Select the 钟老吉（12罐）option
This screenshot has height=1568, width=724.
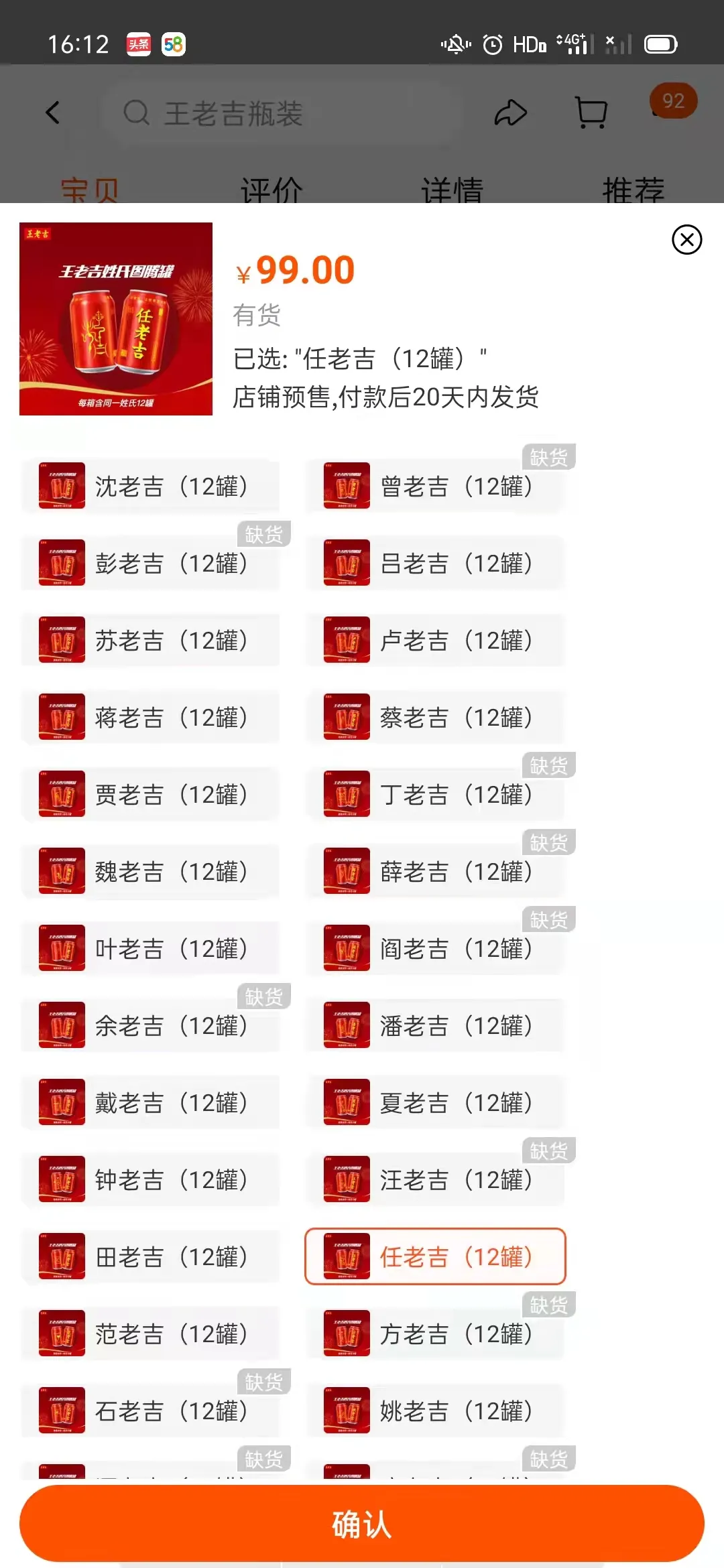(x=151, y=1179)
